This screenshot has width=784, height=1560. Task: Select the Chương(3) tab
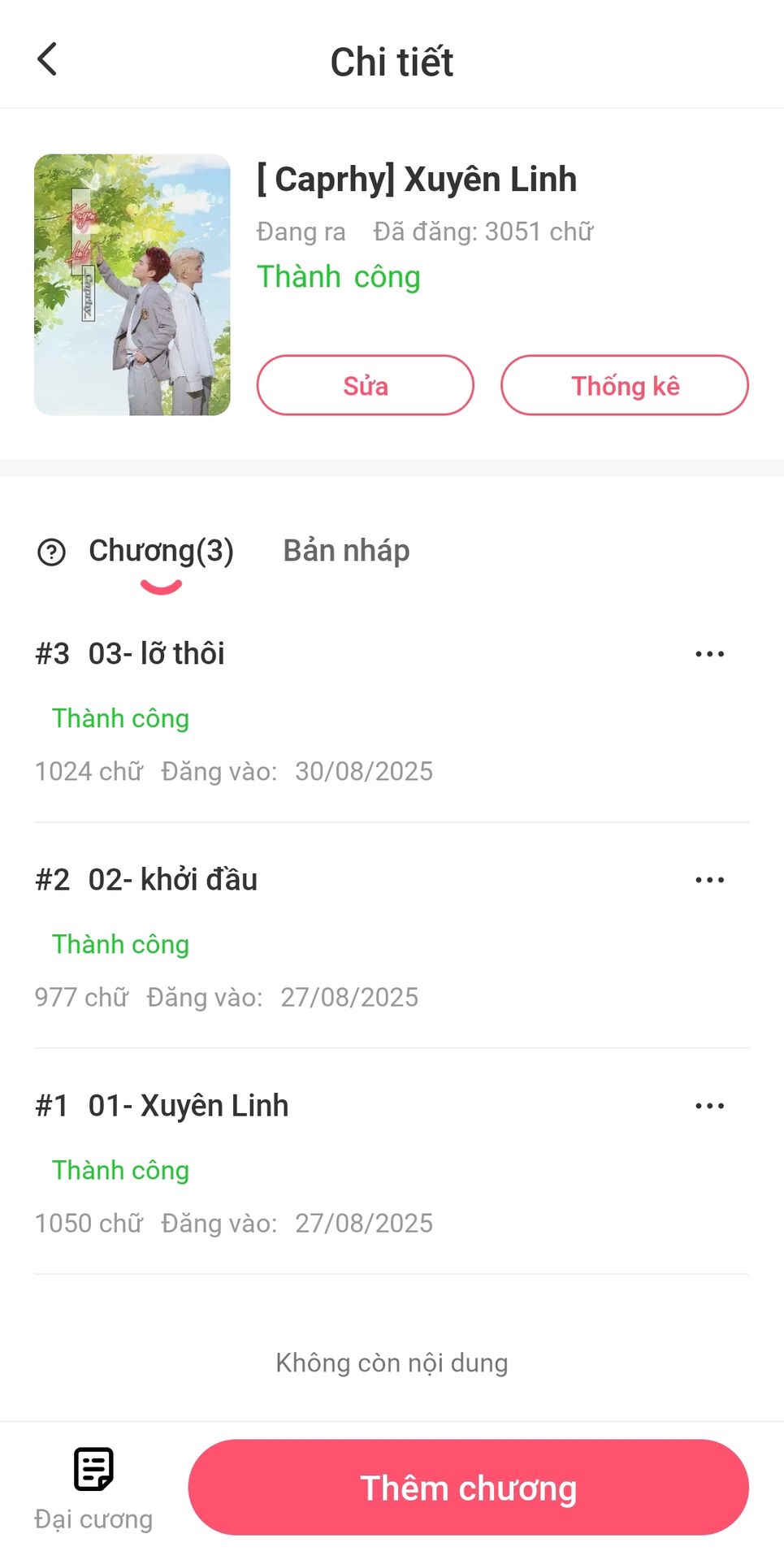(161, 551)
